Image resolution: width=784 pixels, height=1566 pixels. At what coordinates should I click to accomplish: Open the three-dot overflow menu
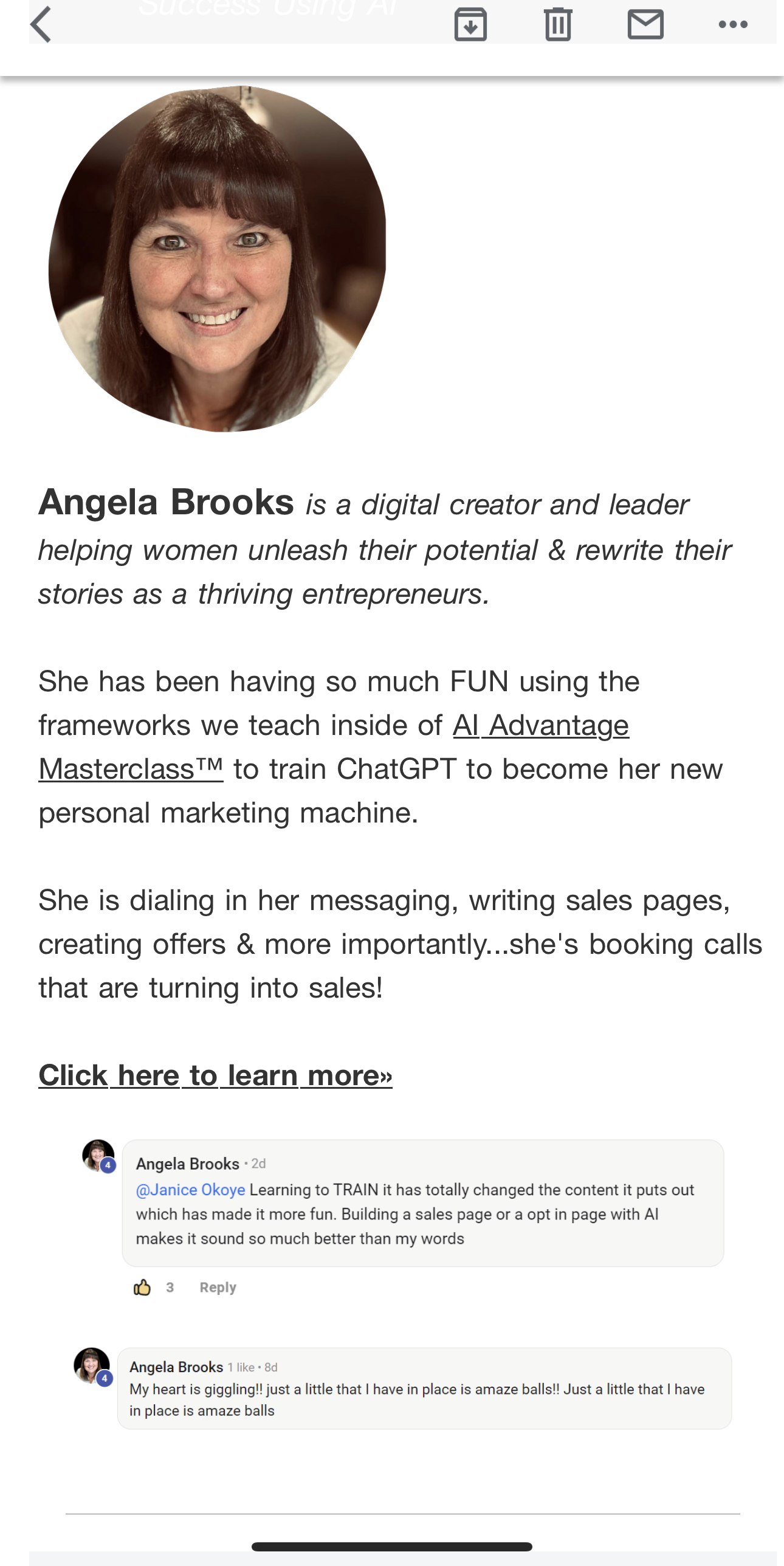(733, 24)
